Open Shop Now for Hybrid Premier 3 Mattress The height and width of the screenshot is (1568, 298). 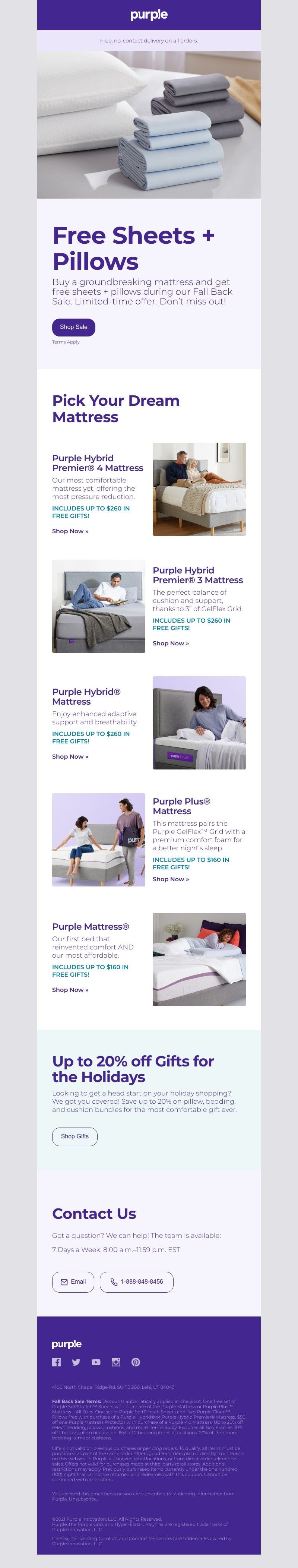[x=171, y=644]
